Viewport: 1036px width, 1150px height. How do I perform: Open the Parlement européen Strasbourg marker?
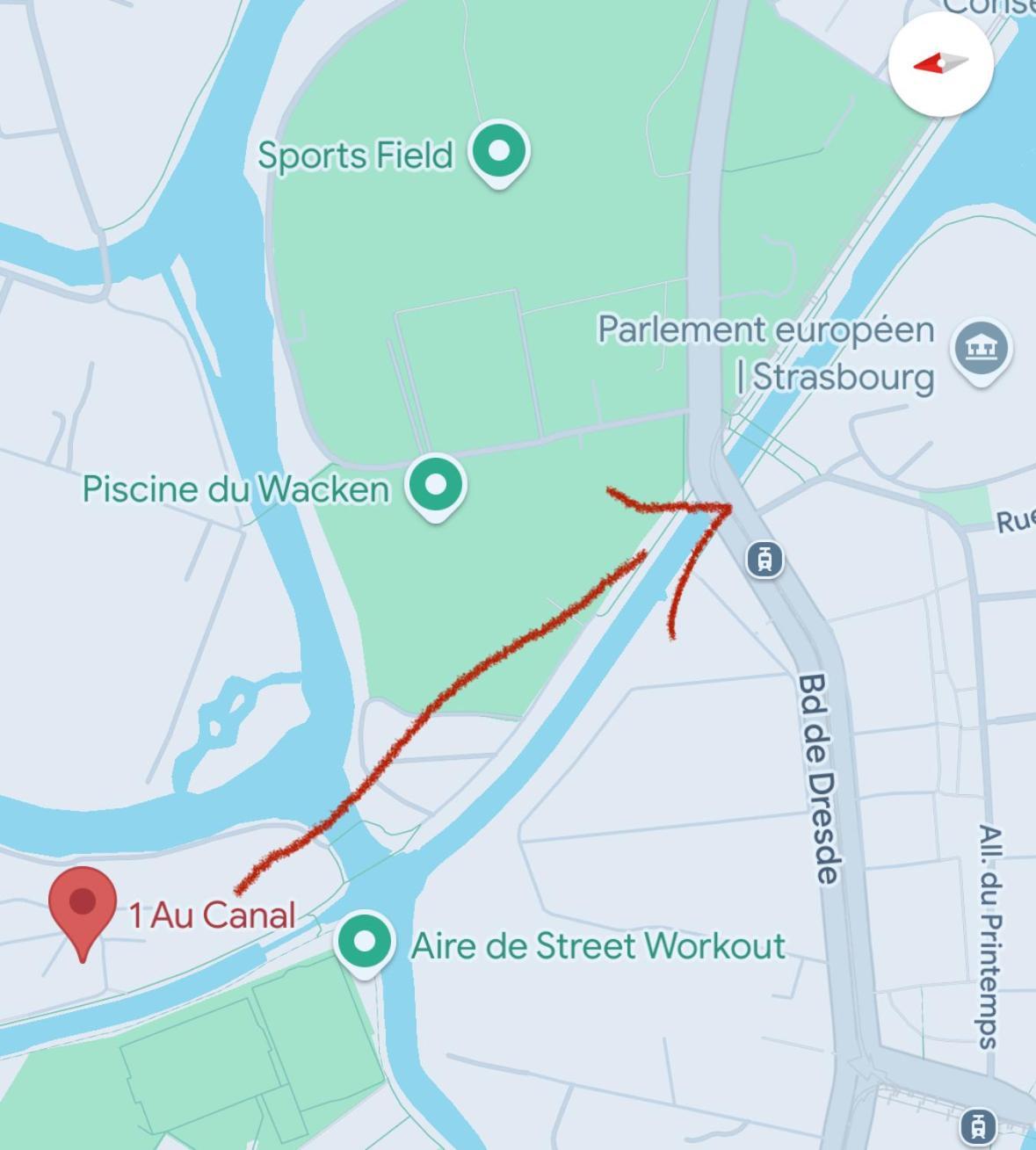[x=982, y=350]
